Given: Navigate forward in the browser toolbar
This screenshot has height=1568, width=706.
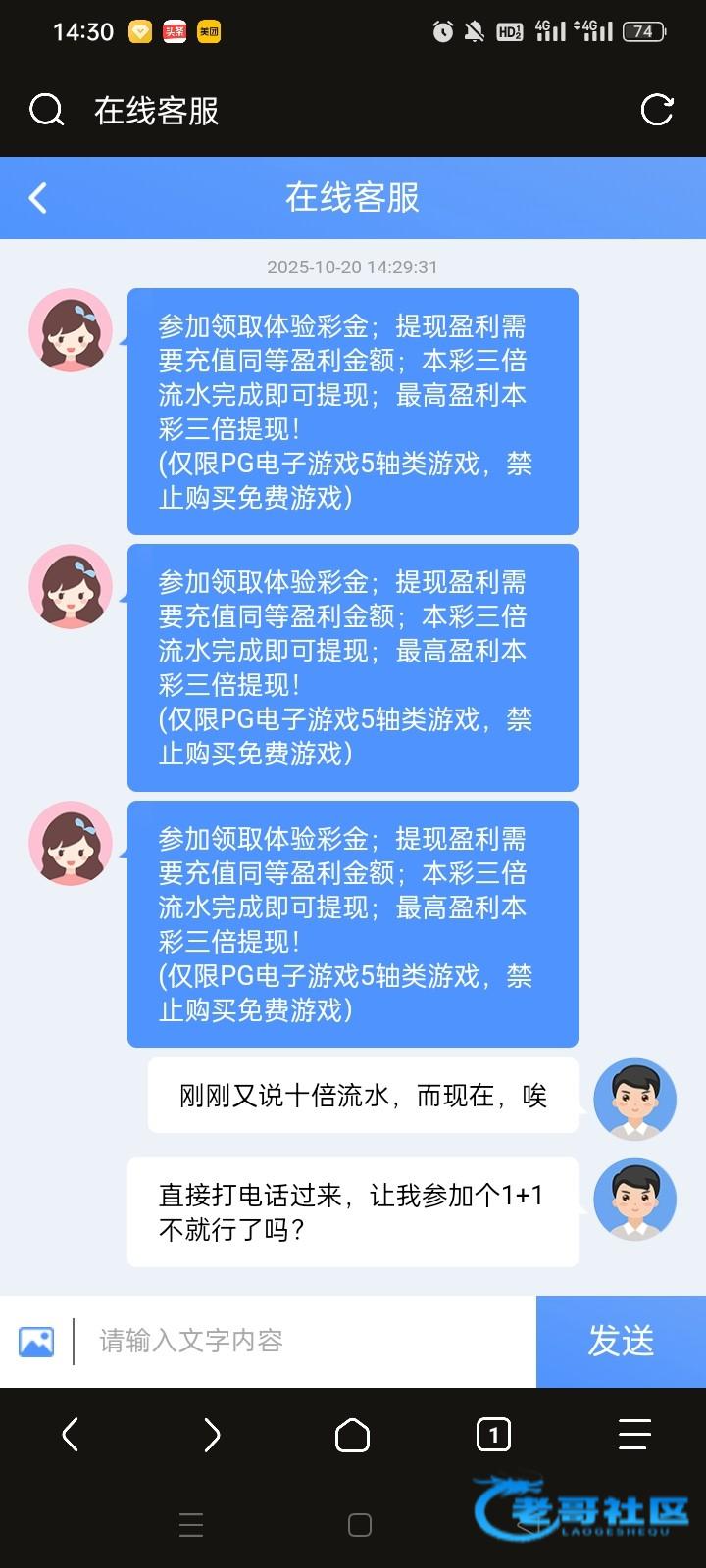Looking at the screenshot, I should 212,1435.
